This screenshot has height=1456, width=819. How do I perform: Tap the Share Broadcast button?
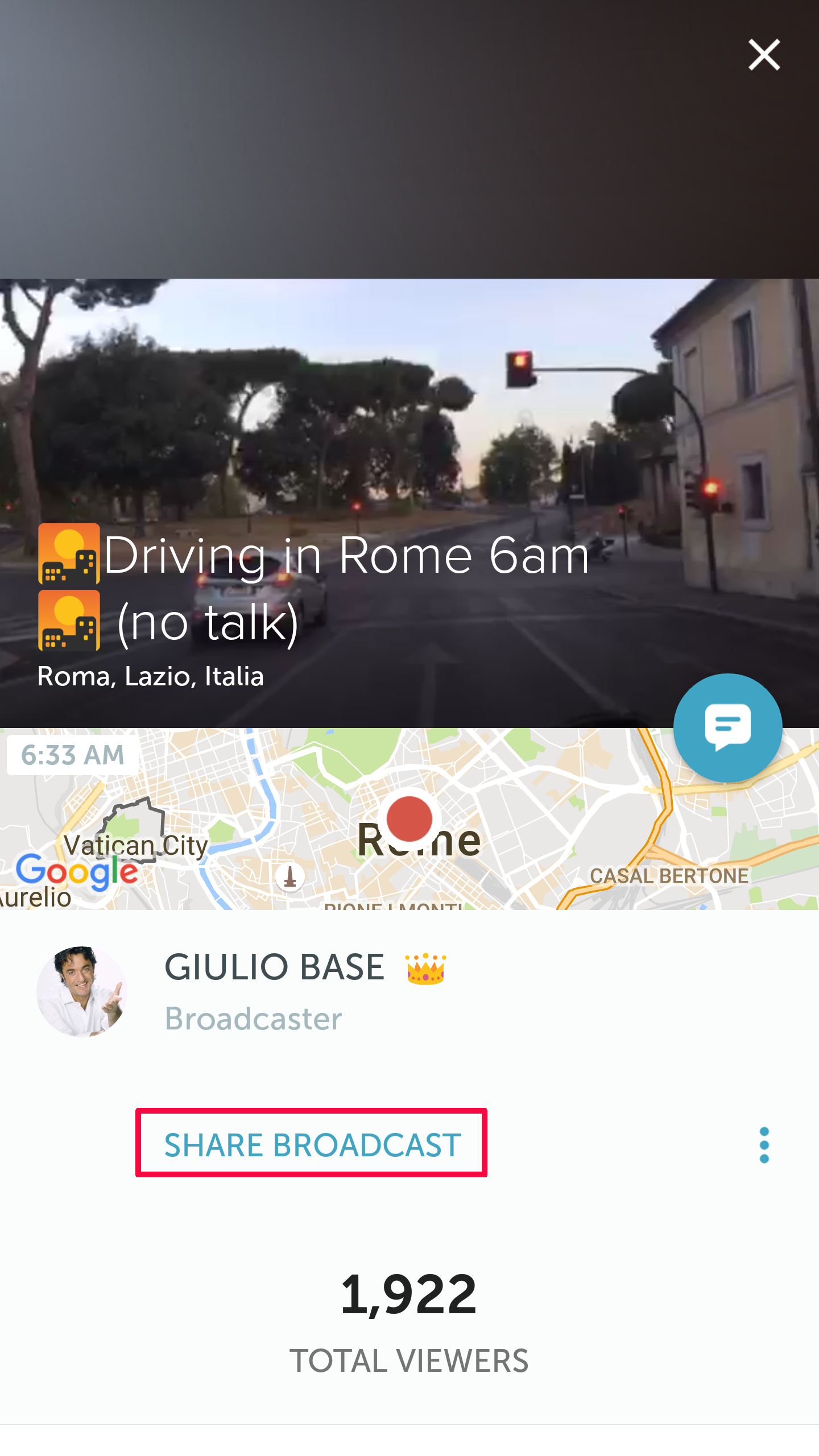tap(312, 1144)
